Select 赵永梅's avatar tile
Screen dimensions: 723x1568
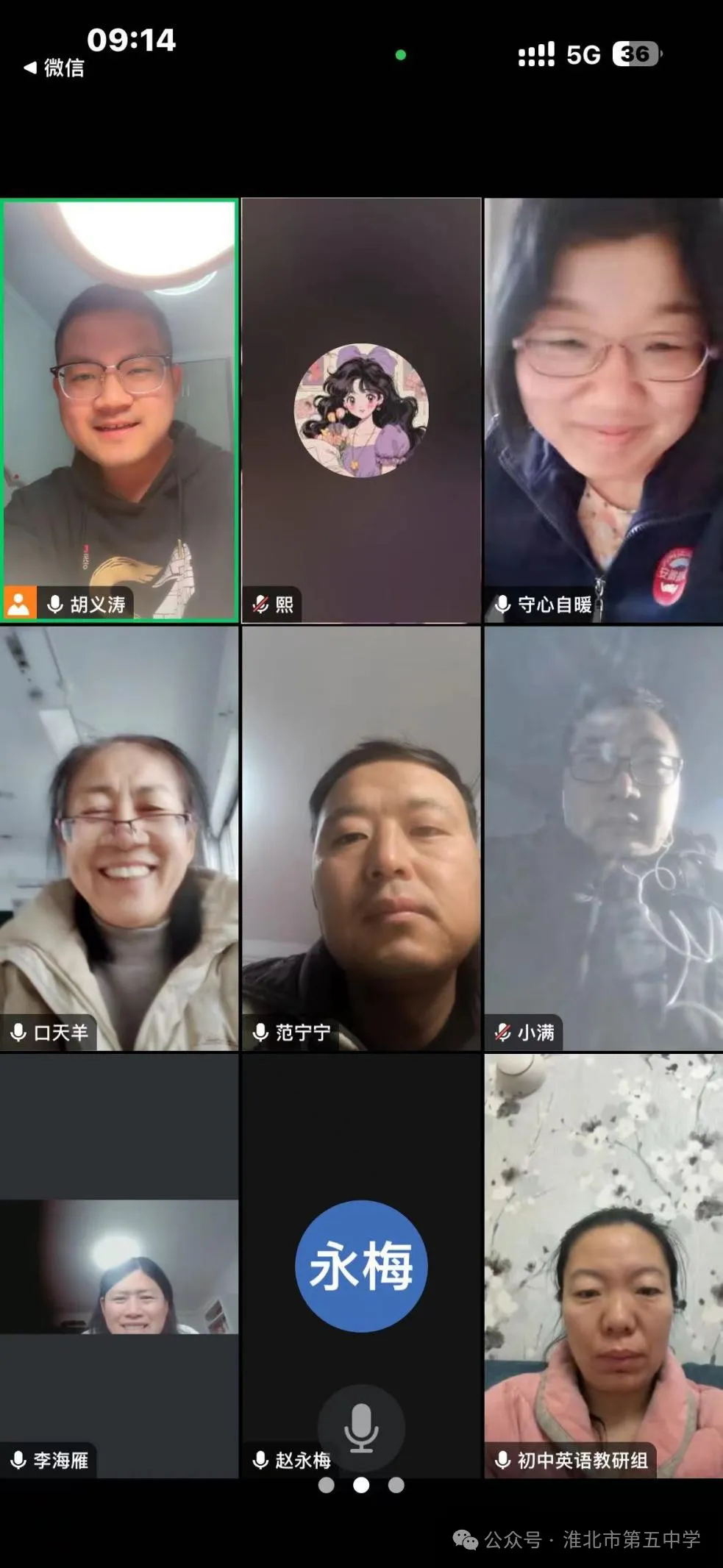click(360, 1265)
